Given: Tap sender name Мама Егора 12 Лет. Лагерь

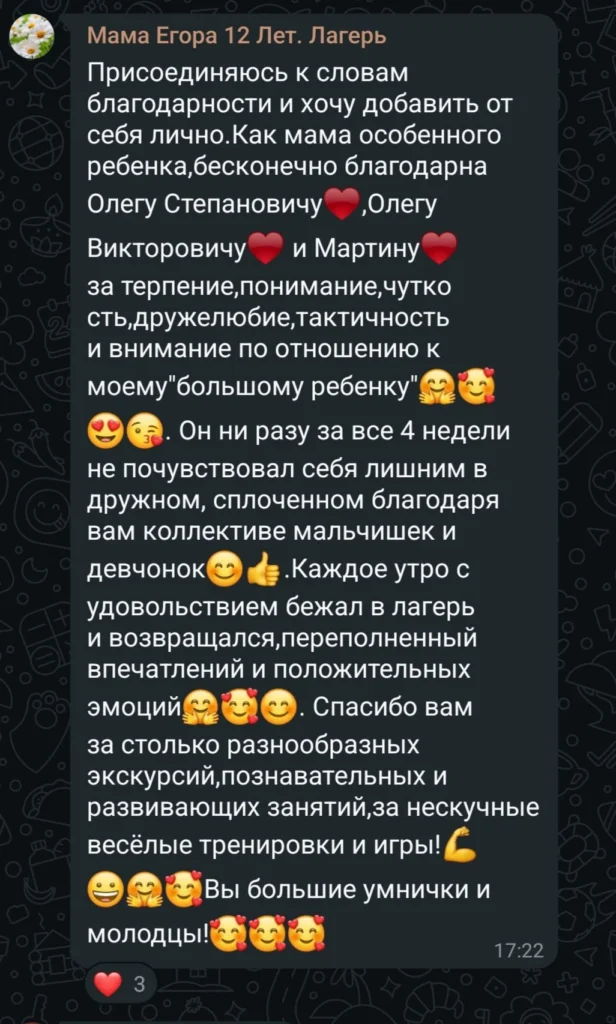Looking at the screenshot, I should click(x=236, y=37).
